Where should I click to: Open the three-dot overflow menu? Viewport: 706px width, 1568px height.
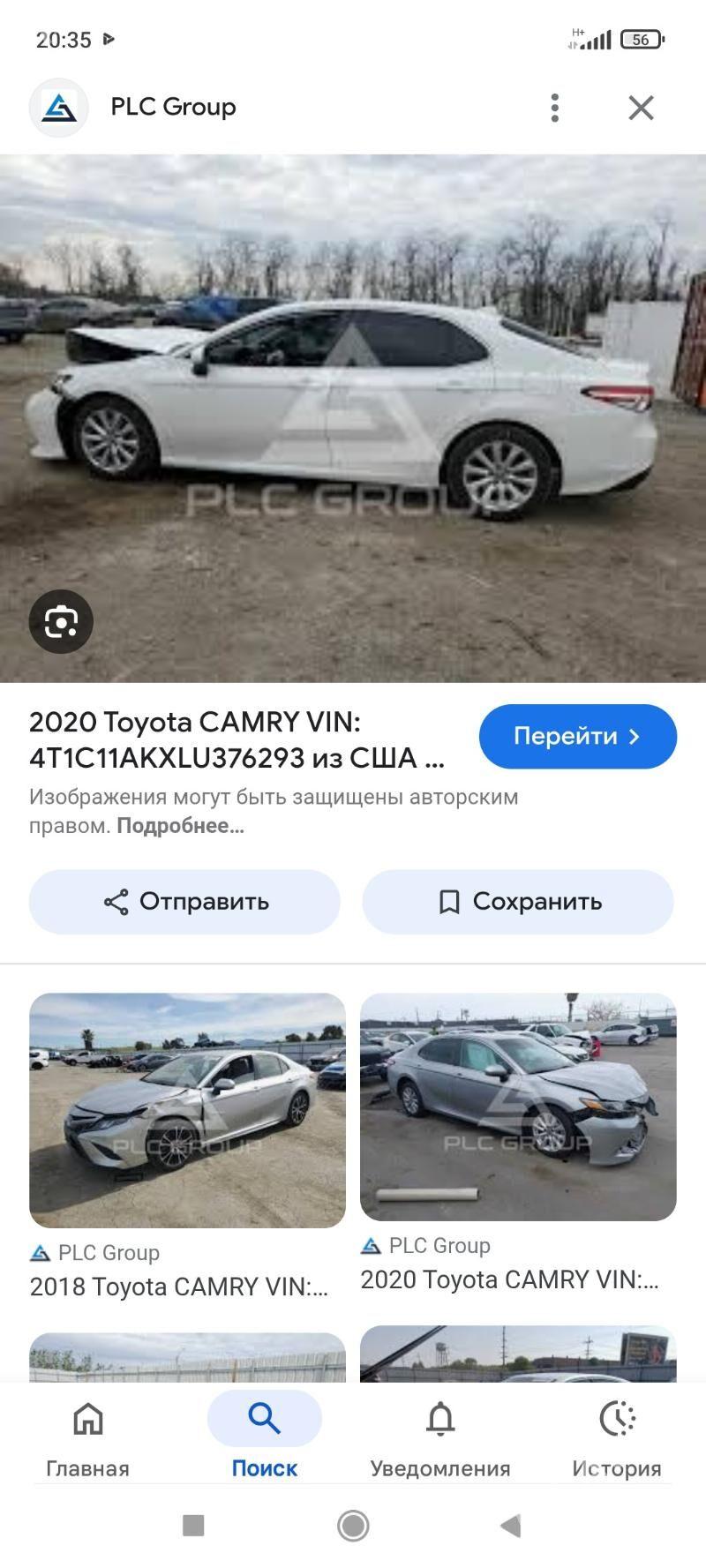tap(554, 108)
